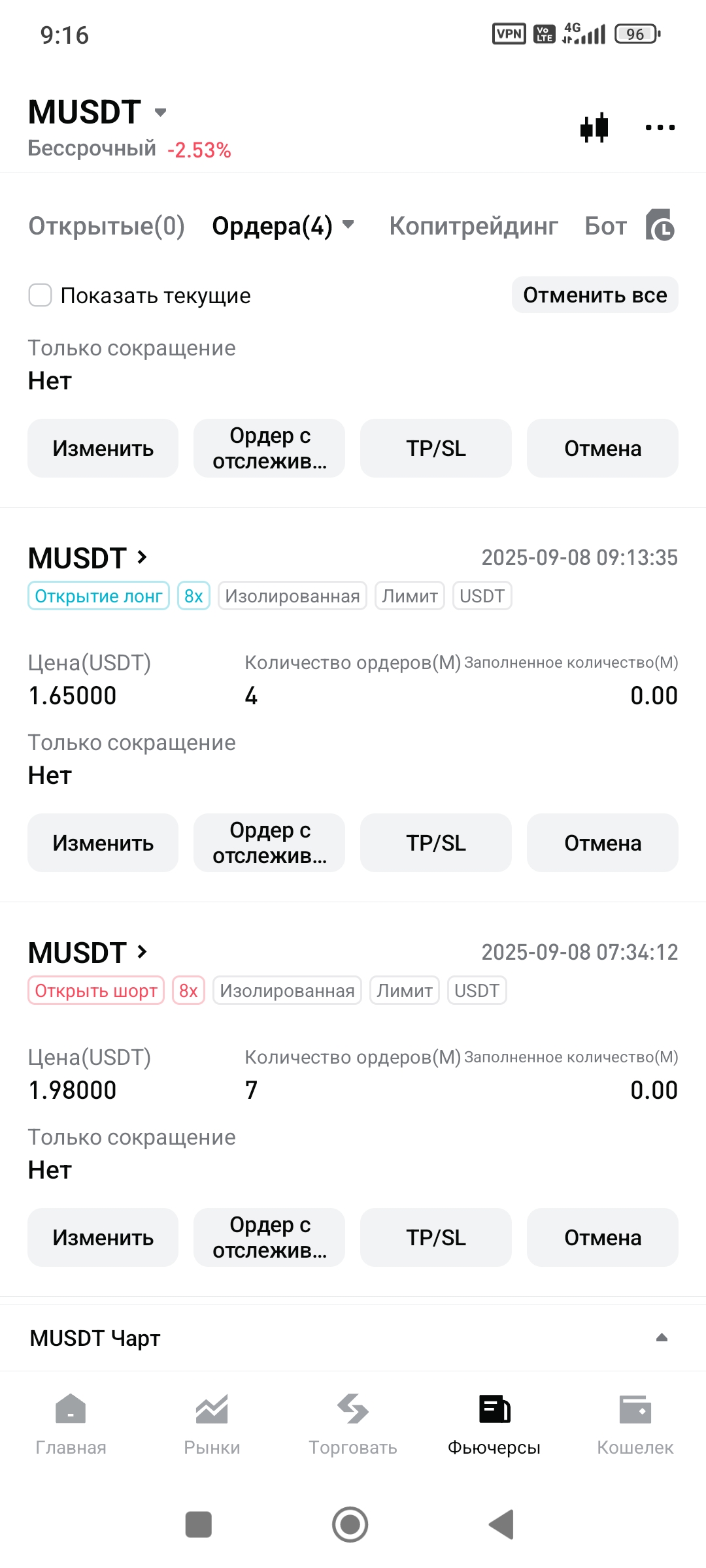Open the Кошелек tab
Image resolution: width=706 pixels, height=1568 pixels.
tap(635, 1424)
